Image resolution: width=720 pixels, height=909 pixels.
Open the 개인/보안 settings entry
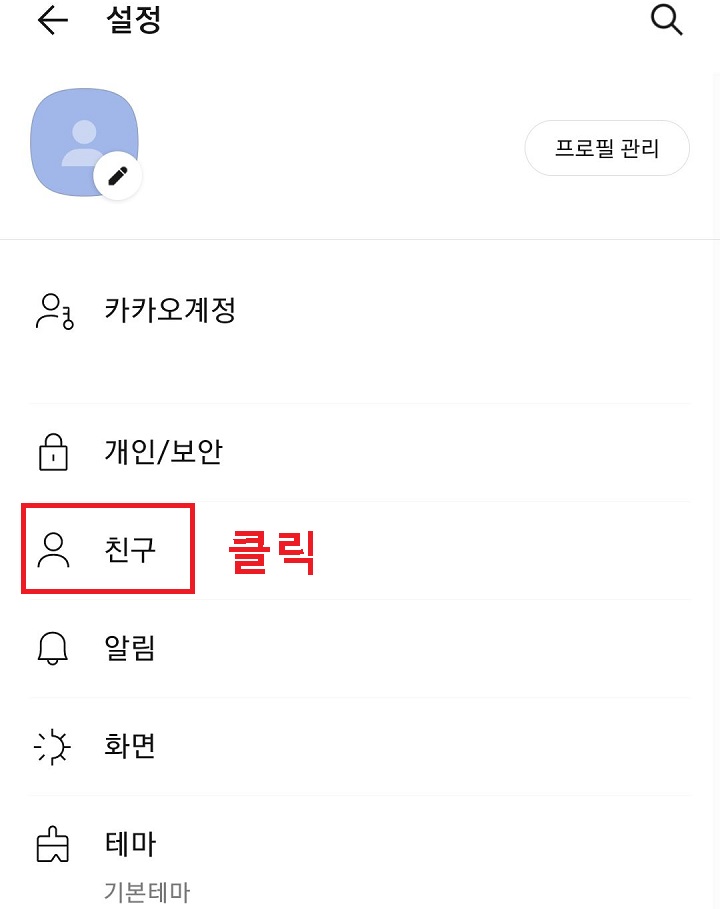click(x=163, y=451)
